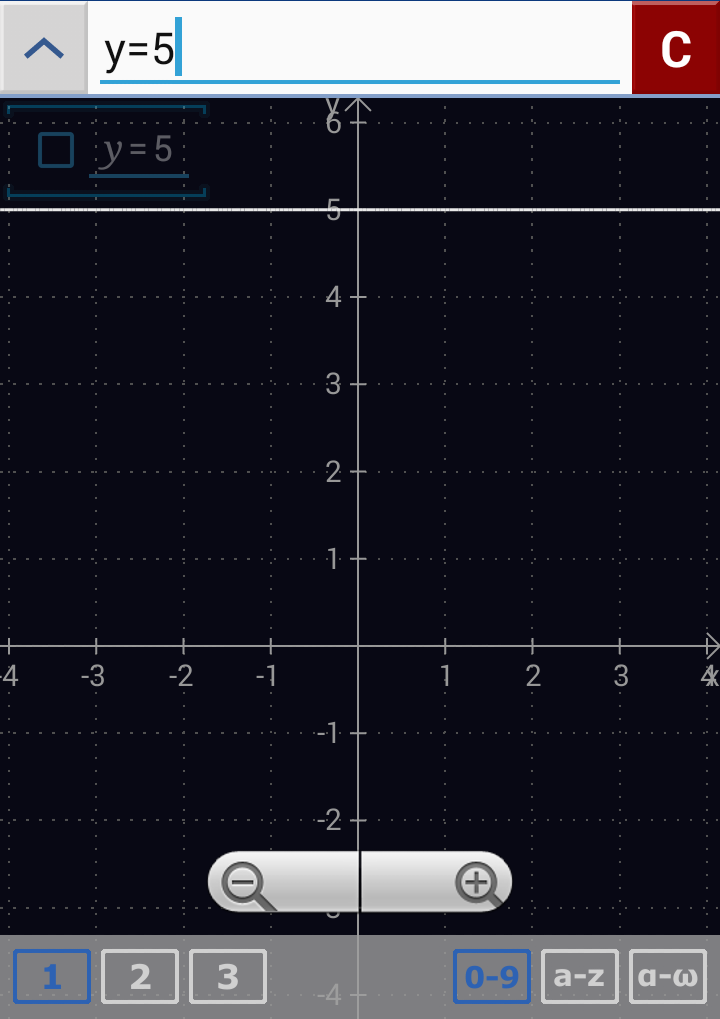
Task: Zoom in on the graph
Action: pos(476,883)
